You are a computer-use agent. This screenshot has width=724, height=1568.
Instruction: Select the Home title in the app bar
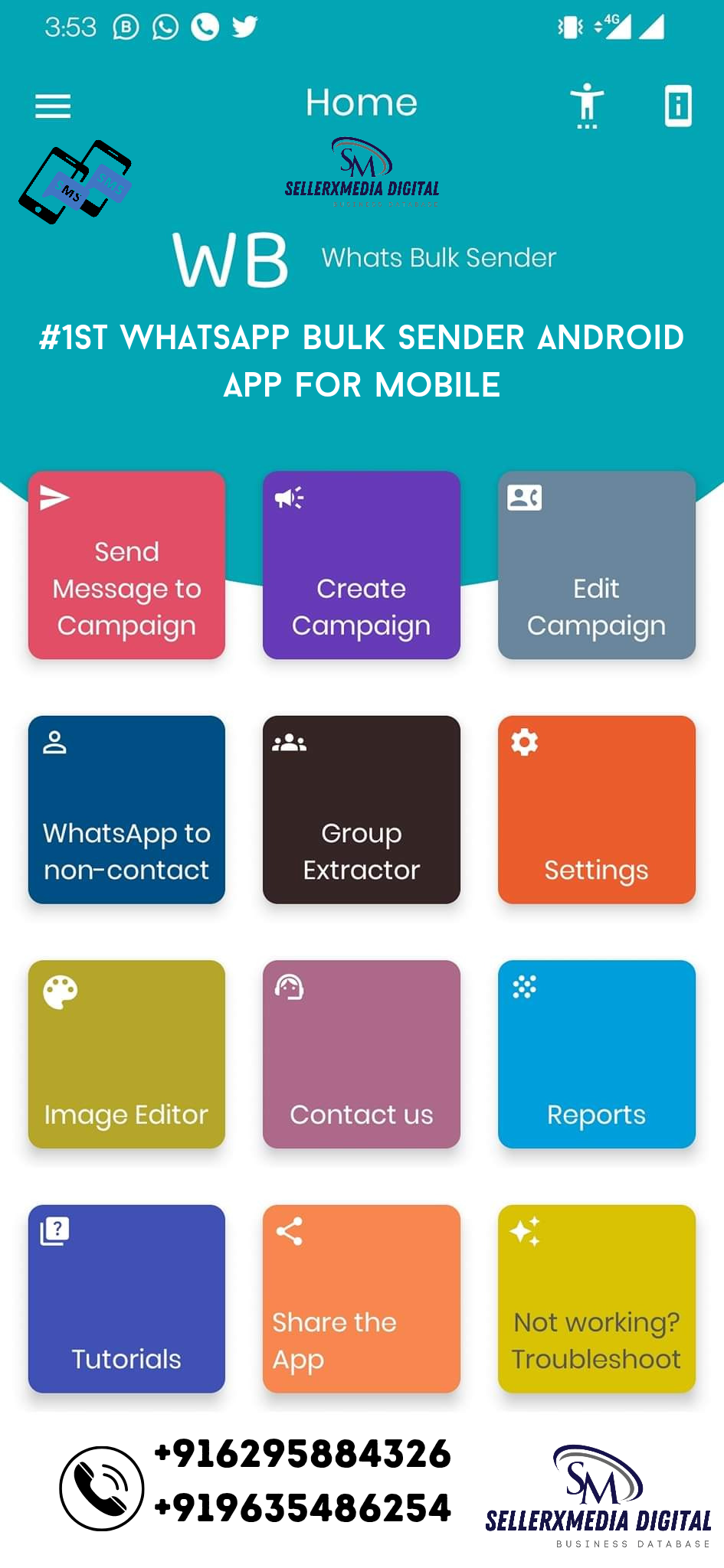click(x=361, y=102)
